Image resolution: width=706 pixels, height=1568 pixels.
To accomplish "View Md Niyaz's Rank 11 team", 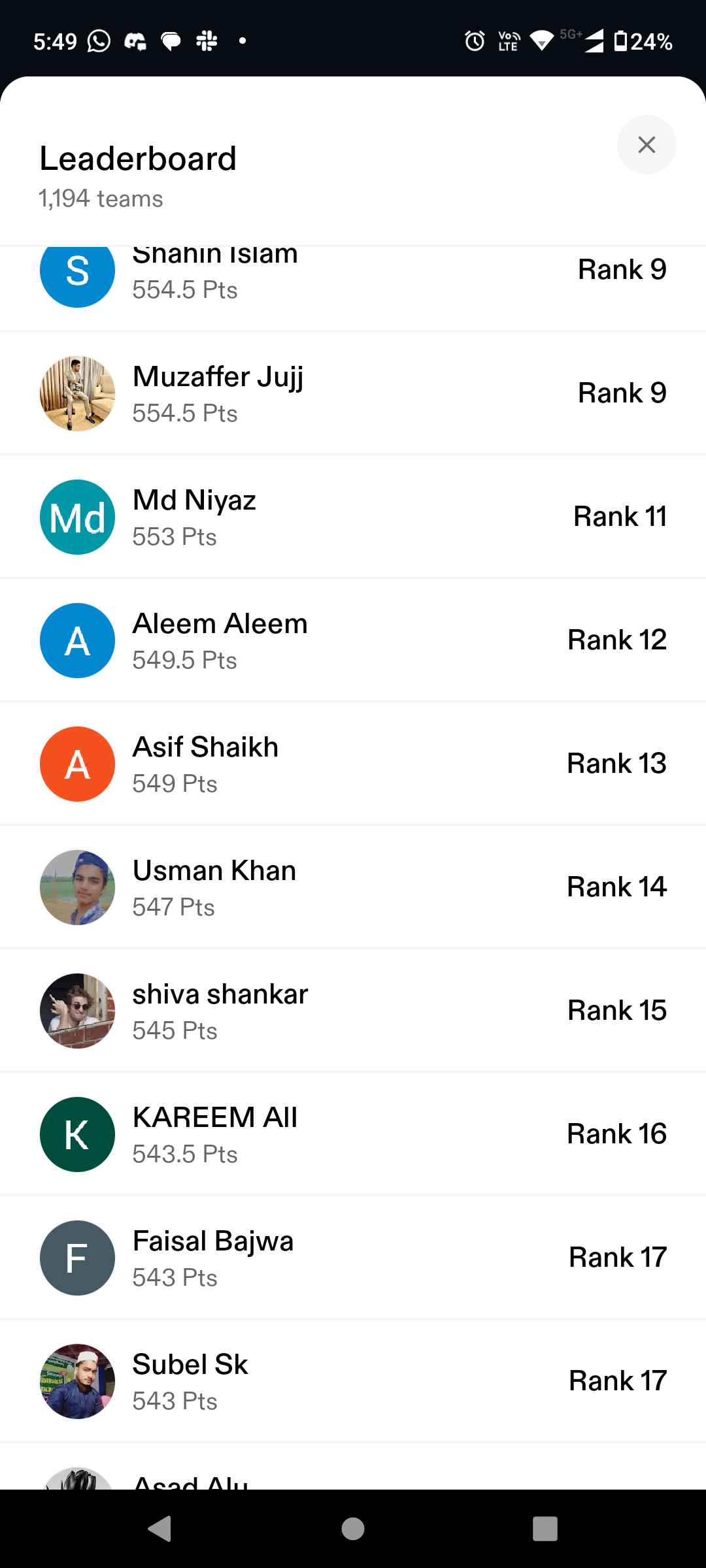I will tap(353, 517).
